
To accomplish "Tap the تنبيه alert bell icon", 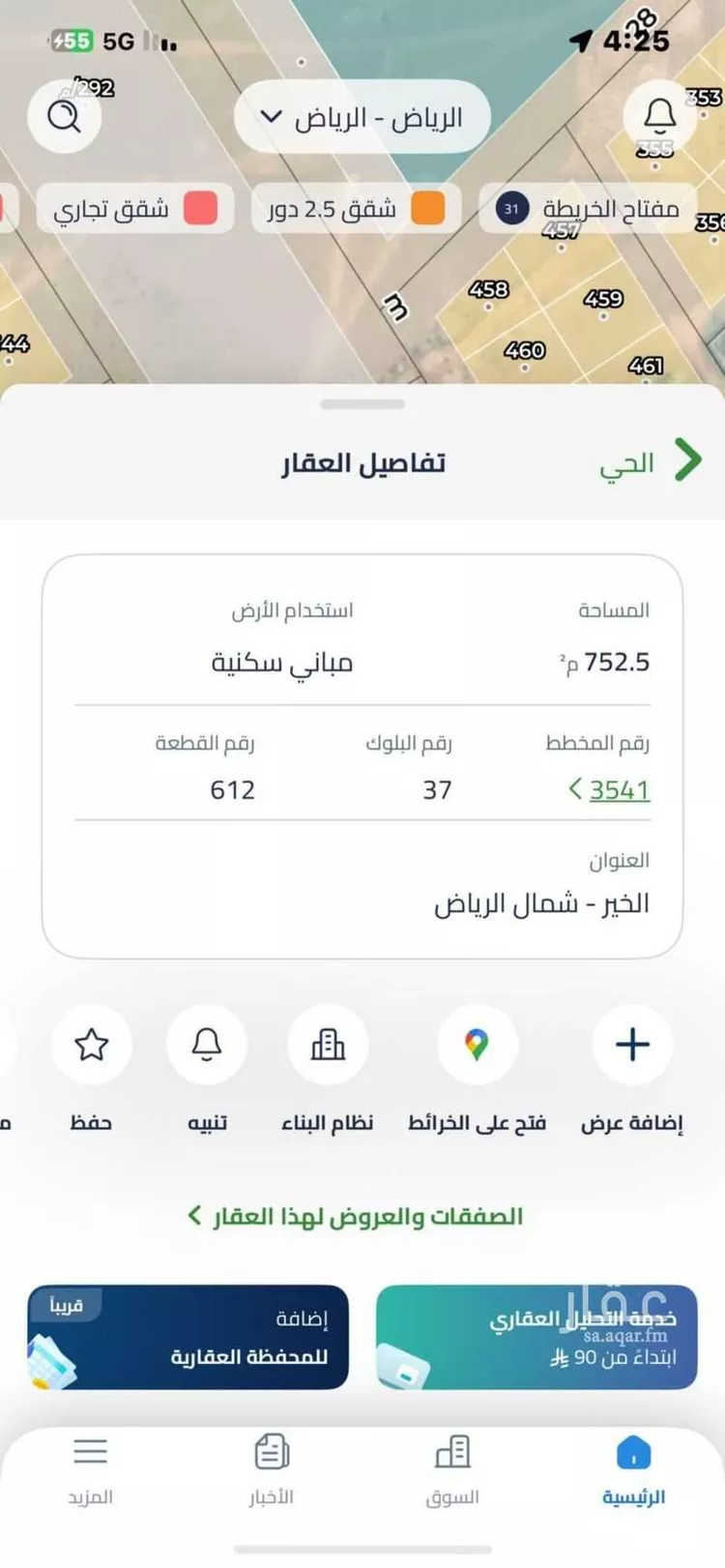I will (207, 1044).
